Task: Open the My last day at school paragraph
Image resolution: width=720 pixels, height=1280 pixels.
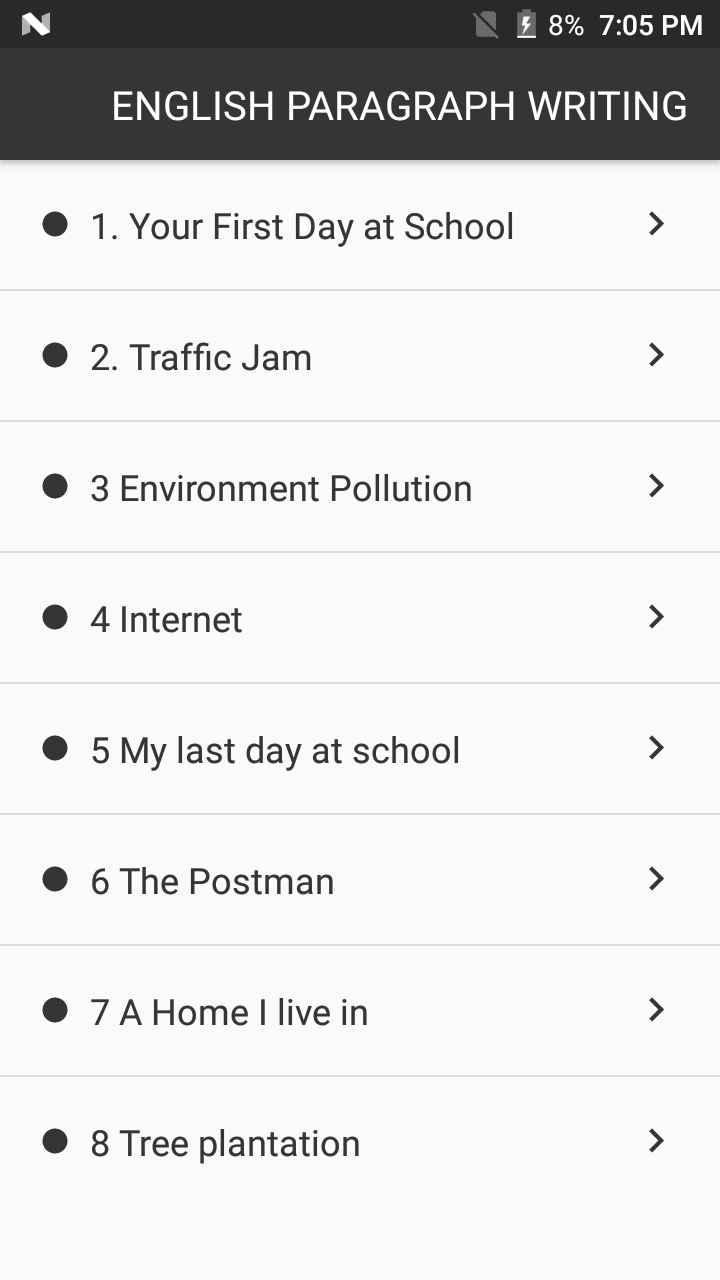Action: pyautogui.click(x=360, y=748)
